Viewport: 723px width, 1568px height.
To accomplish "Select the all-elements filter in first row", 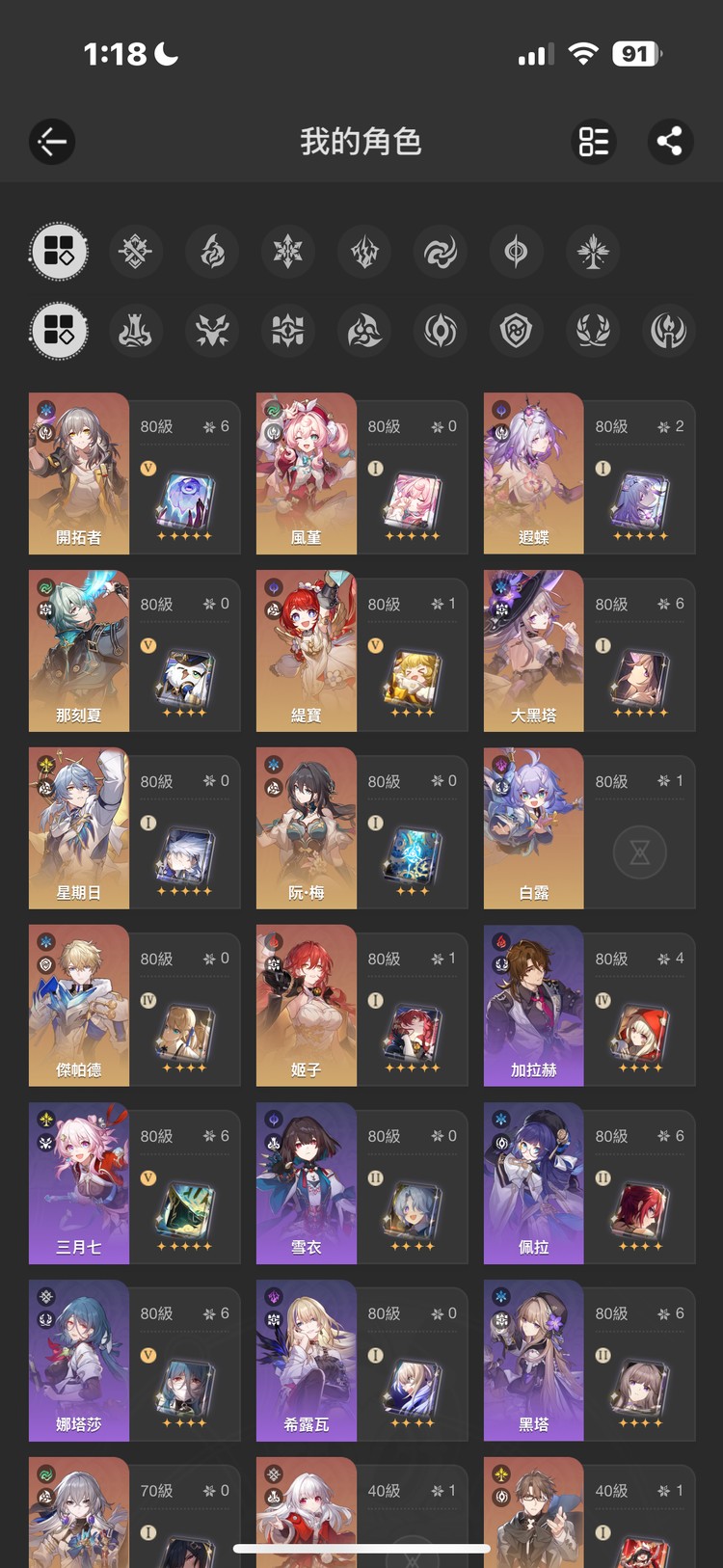I will (x=59, y=252).
